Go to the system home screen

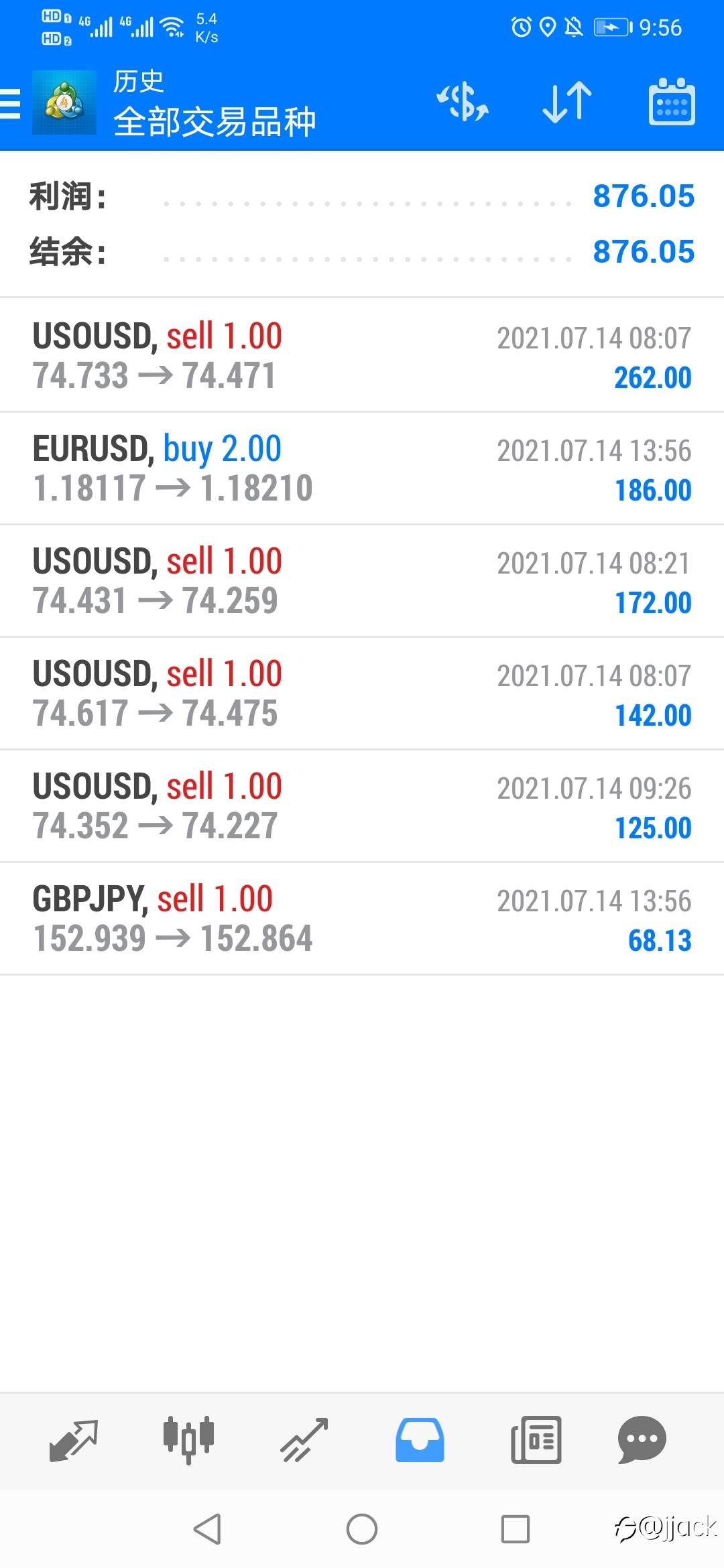tap(362, 1529)
